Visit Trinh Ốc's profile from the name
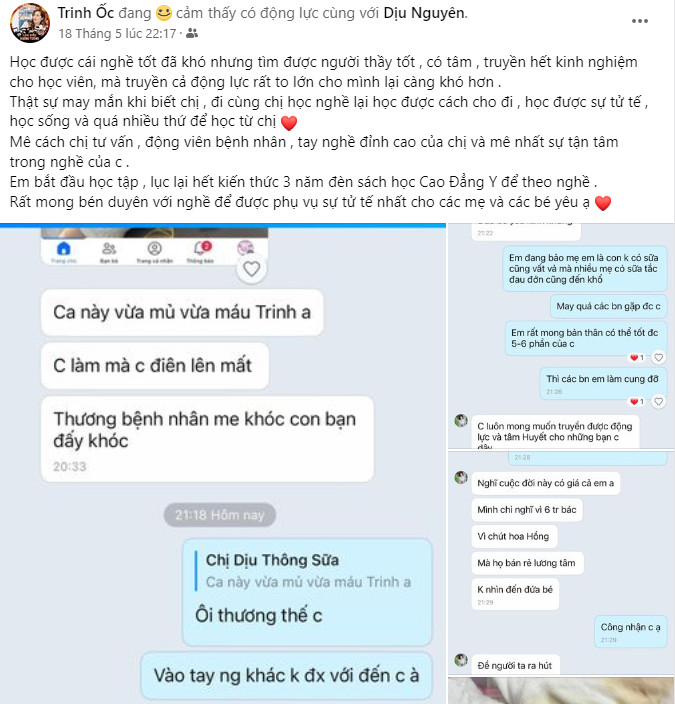 pyautogui.click(x=87, y=12)
